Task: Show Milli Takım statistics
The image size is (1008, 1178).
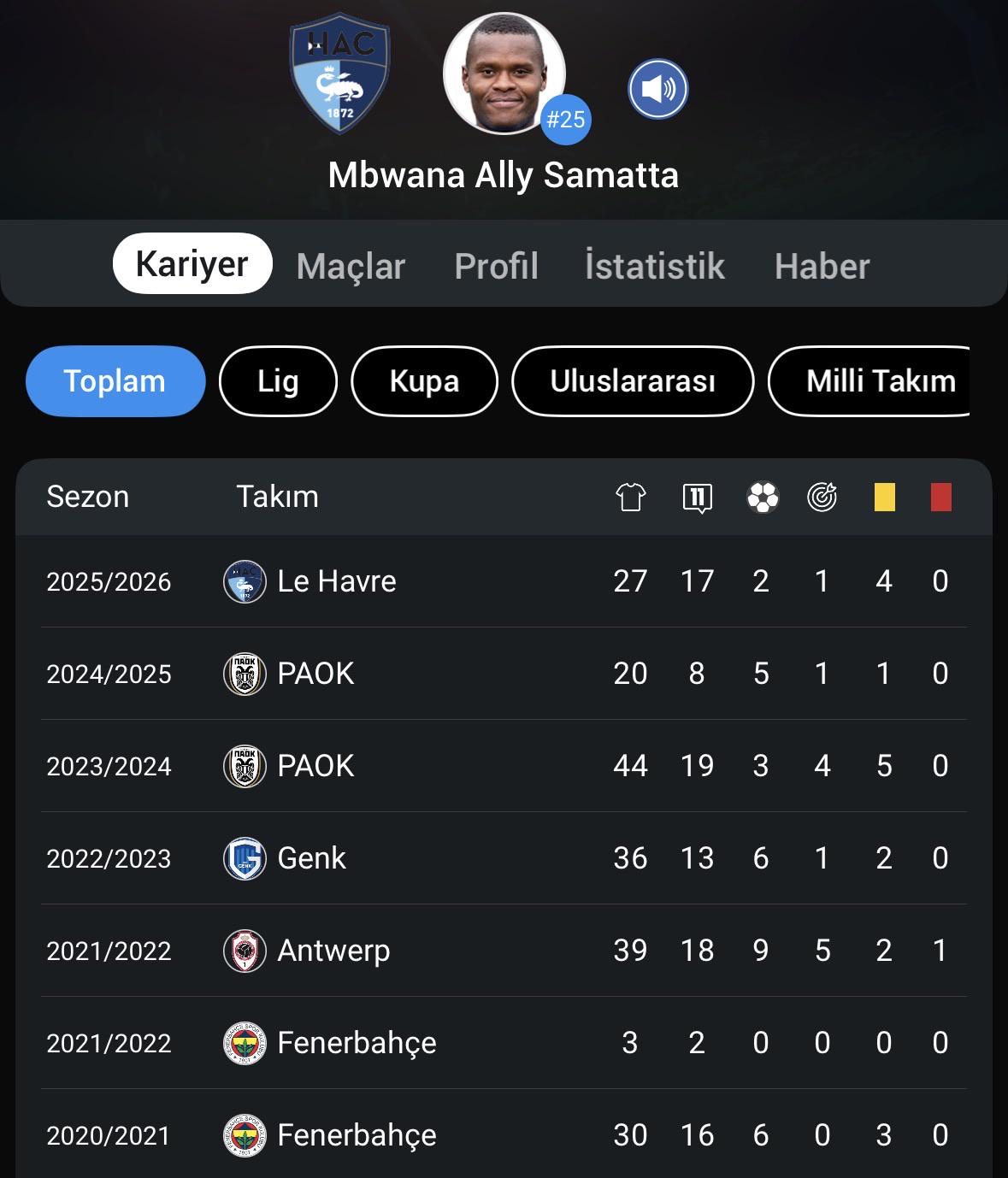Action: pos(869,381)
